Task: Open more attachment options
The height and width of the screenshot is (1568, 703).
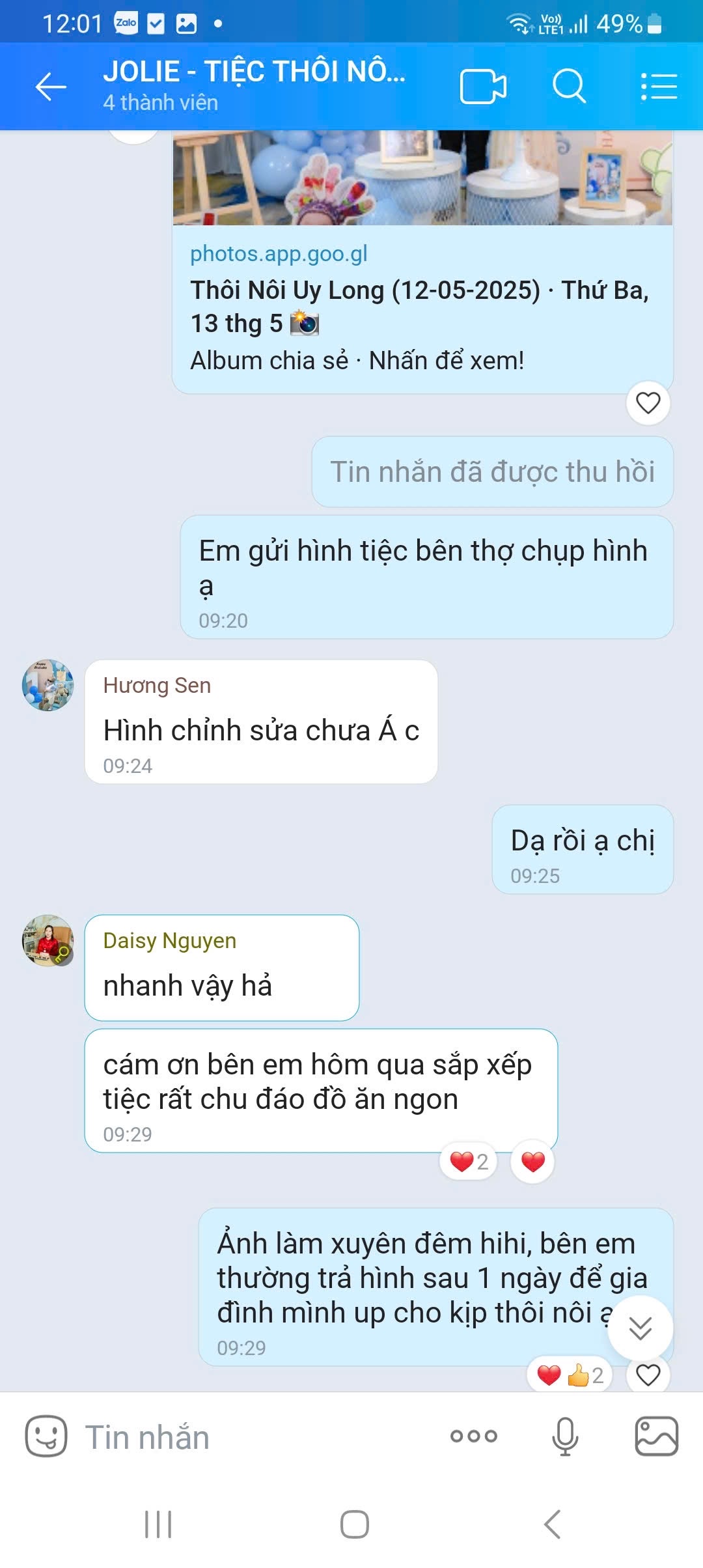Action: click(x=473, y=1436)
